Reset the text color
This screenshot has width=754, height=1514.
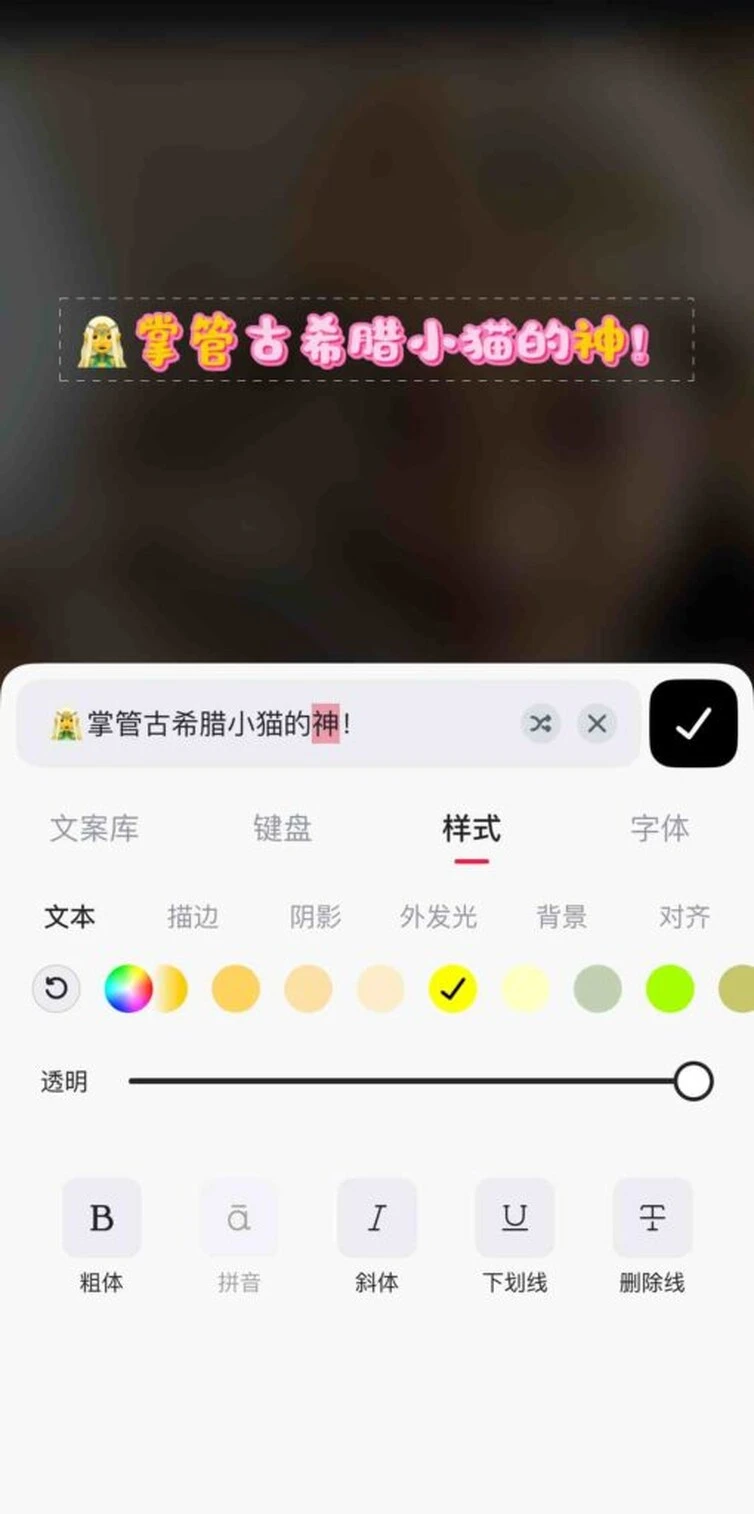pos(56,989)
